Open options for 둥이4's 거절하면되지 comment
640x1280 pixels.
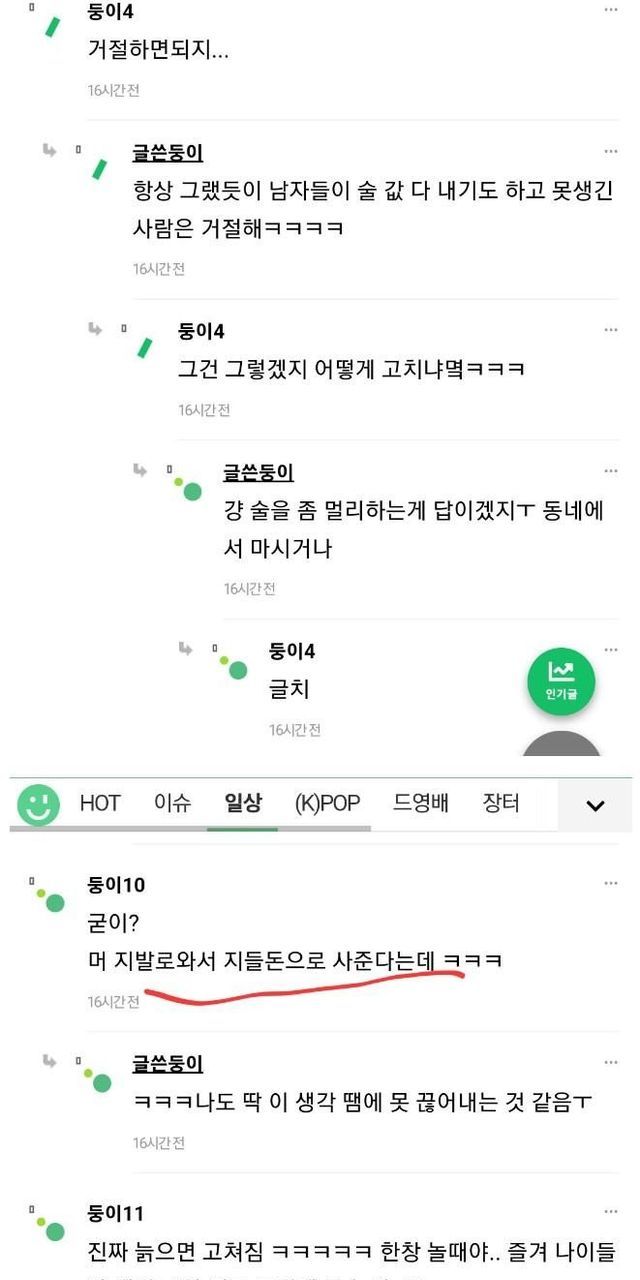pos(610,9)
